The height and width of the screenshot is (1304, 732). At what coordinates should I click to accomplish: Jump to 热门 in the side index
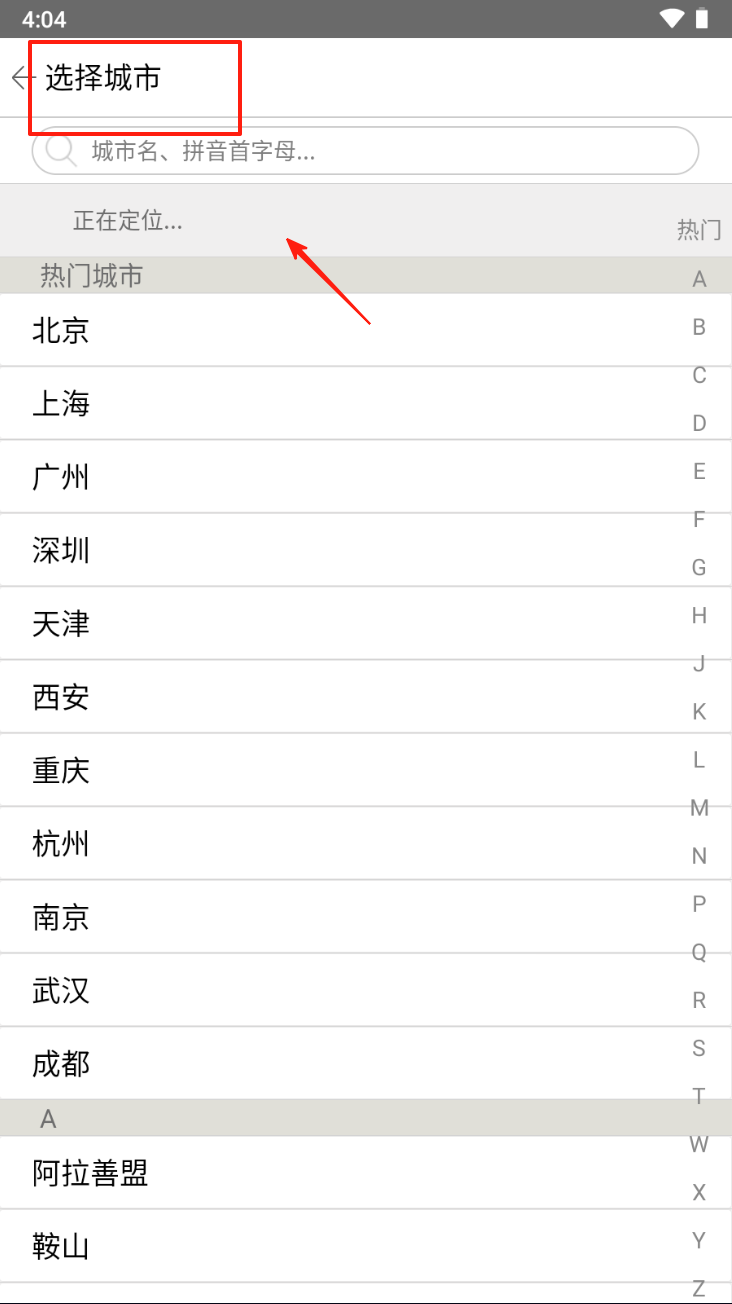click(x=699, y=230)
